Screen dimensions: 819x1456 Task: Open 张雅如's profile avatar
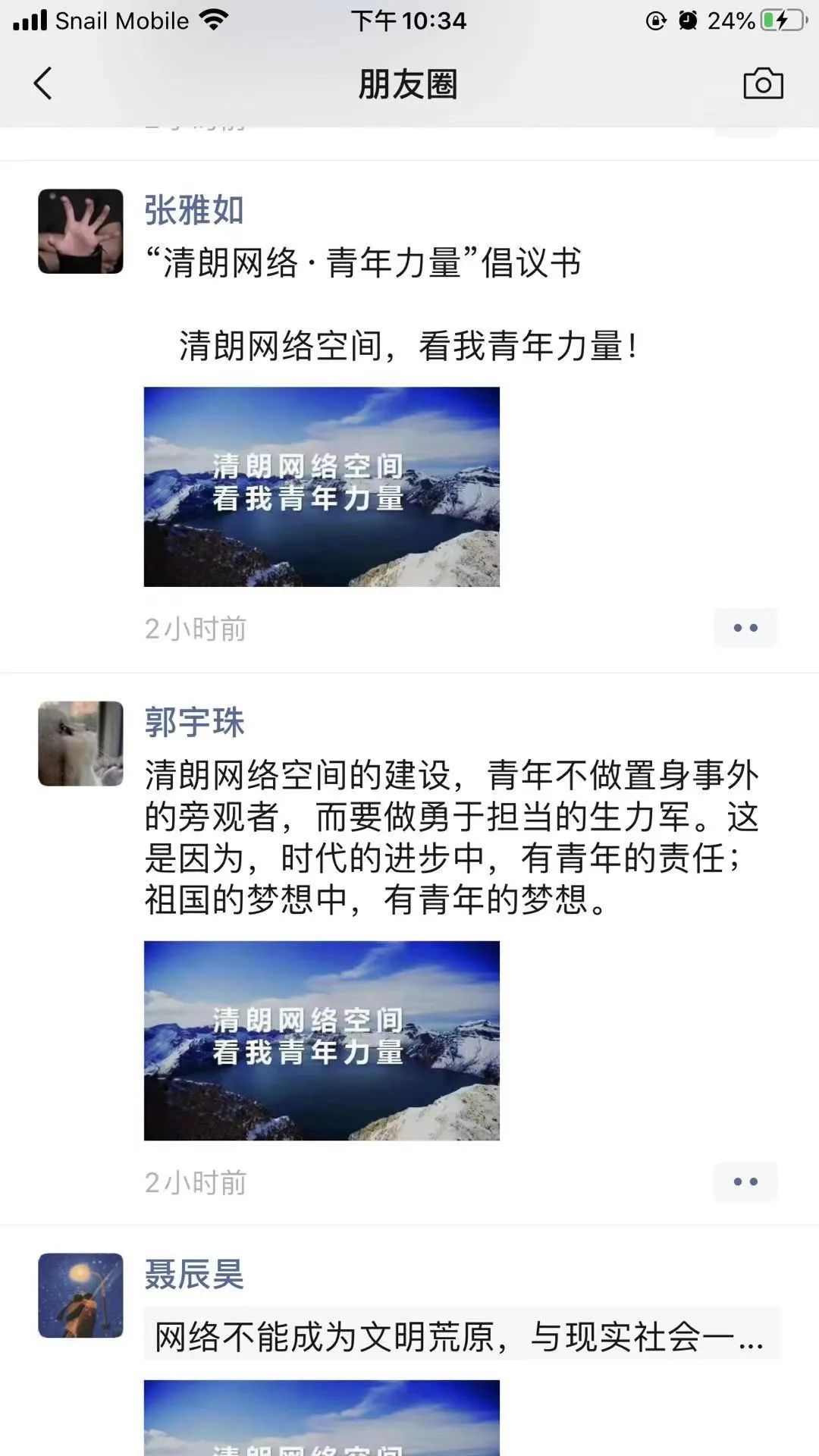point(80,231)
